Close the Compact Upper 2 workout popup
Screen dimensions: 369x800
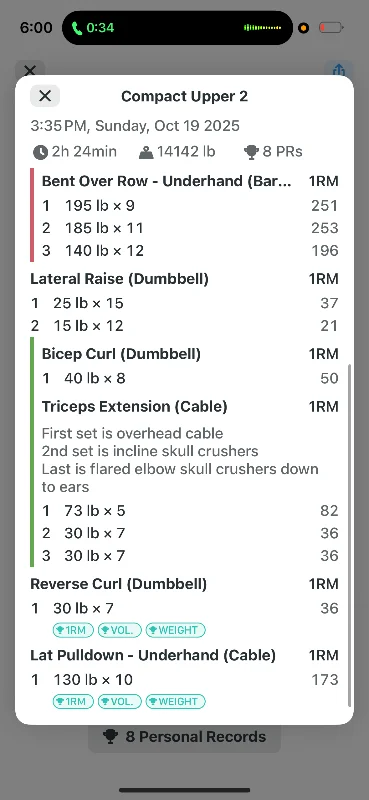[45, 95]
